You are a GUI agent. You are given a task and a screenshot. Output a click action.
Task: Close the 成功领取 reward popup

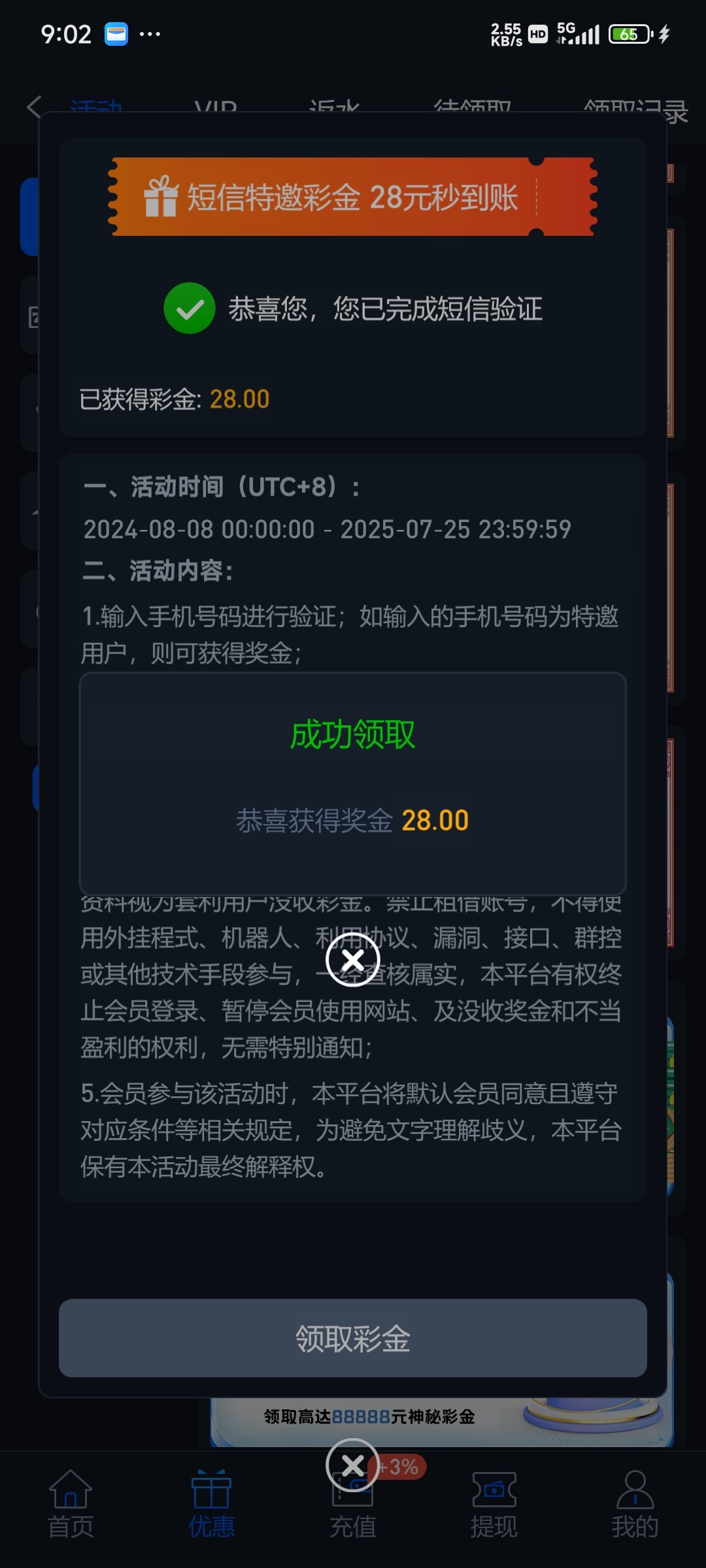[x=353, y=960]
